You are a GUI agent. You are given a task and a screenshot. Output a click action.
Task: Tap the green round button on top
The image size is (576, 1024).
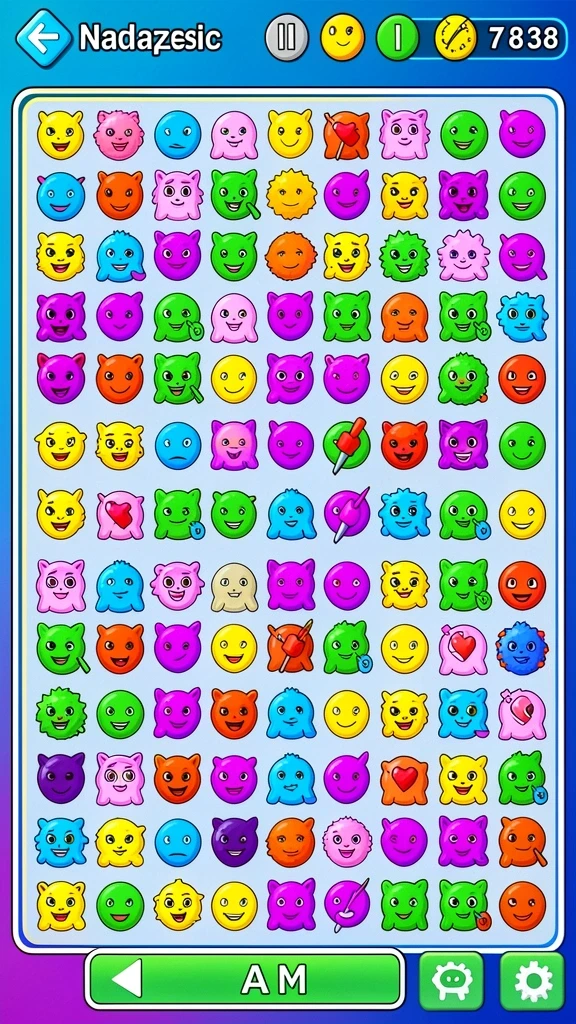[x=398, y=38]
